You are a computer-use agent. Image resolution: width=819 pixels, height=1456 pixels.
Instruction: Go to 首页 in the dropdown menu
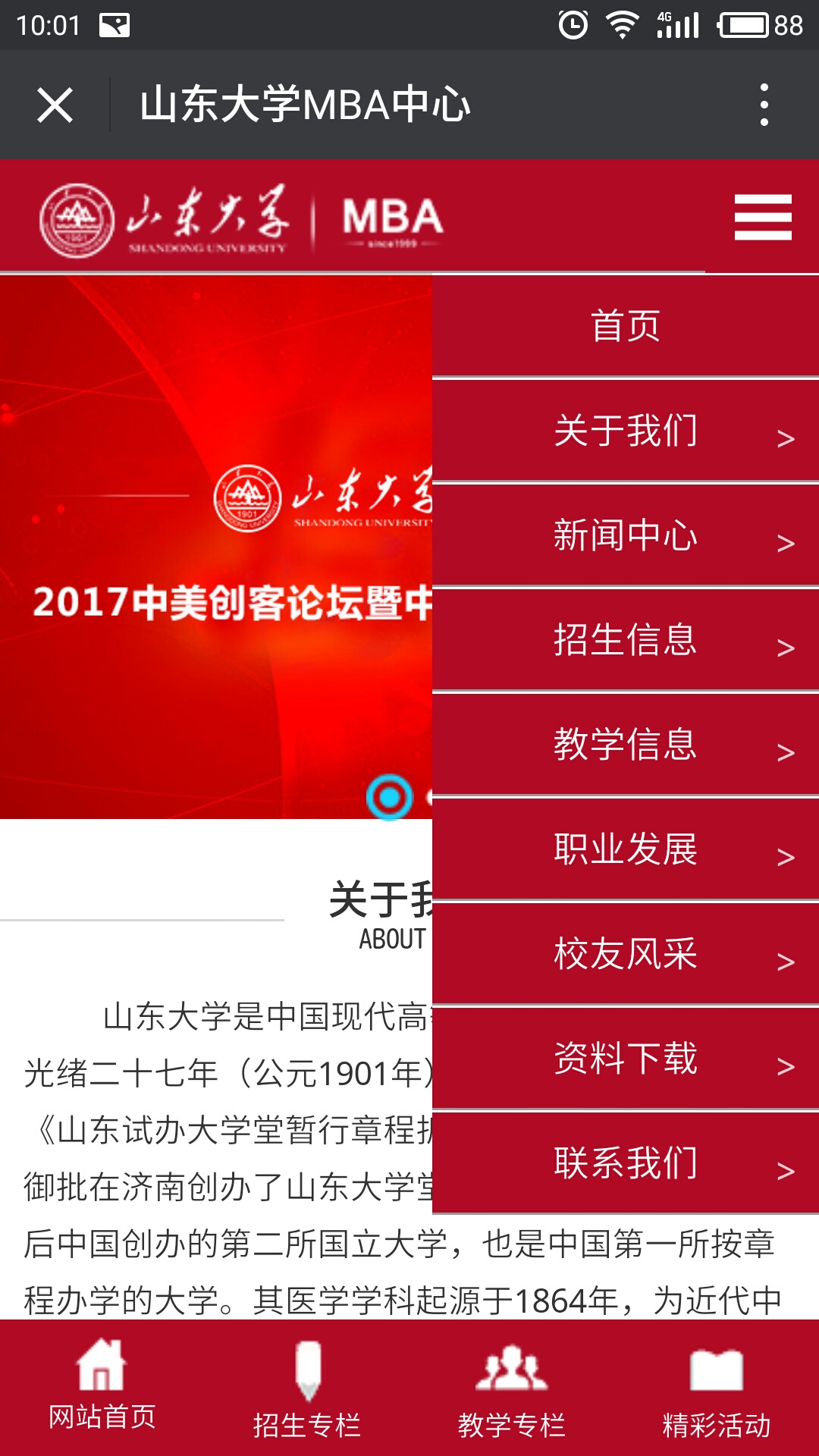point(626,326)
